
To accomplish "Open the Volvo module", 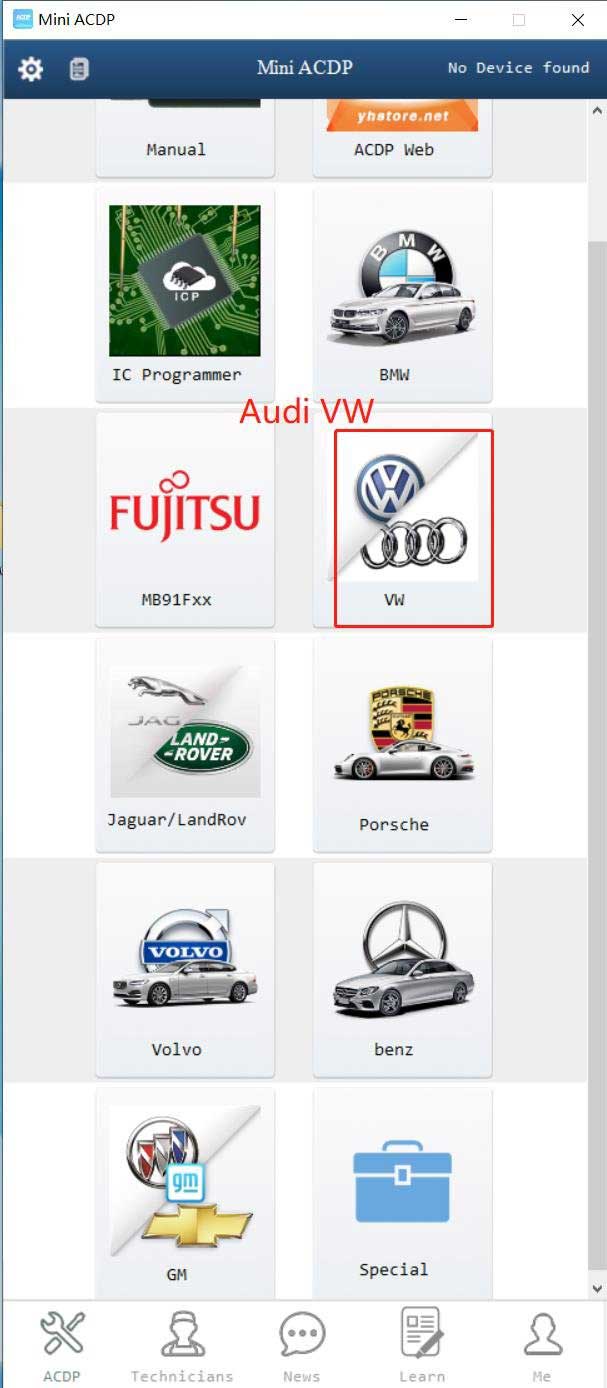I will click(185, 968).
